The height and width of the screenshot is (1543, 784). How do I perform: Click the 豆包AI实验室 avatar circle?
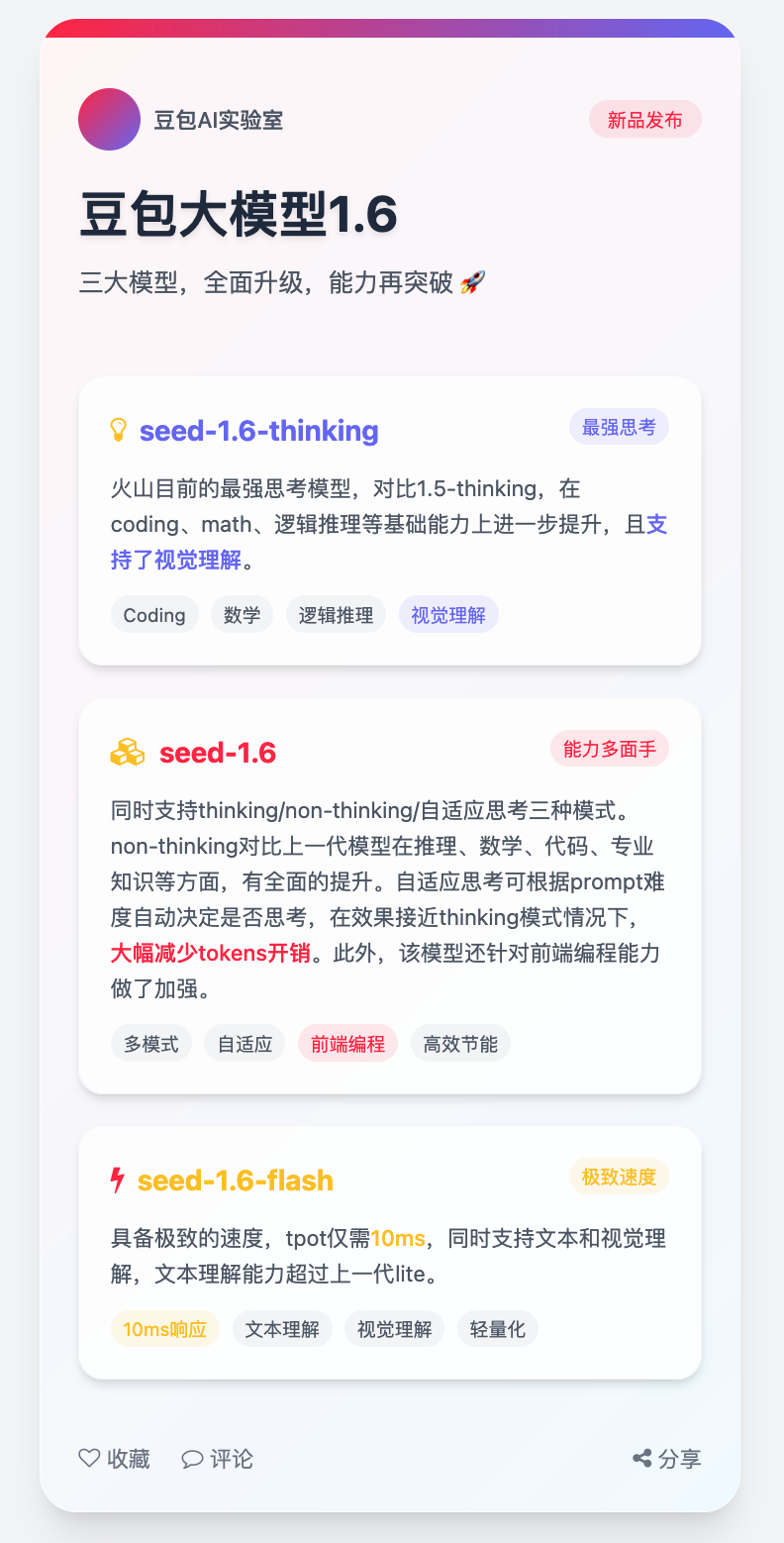click(109, 119)
